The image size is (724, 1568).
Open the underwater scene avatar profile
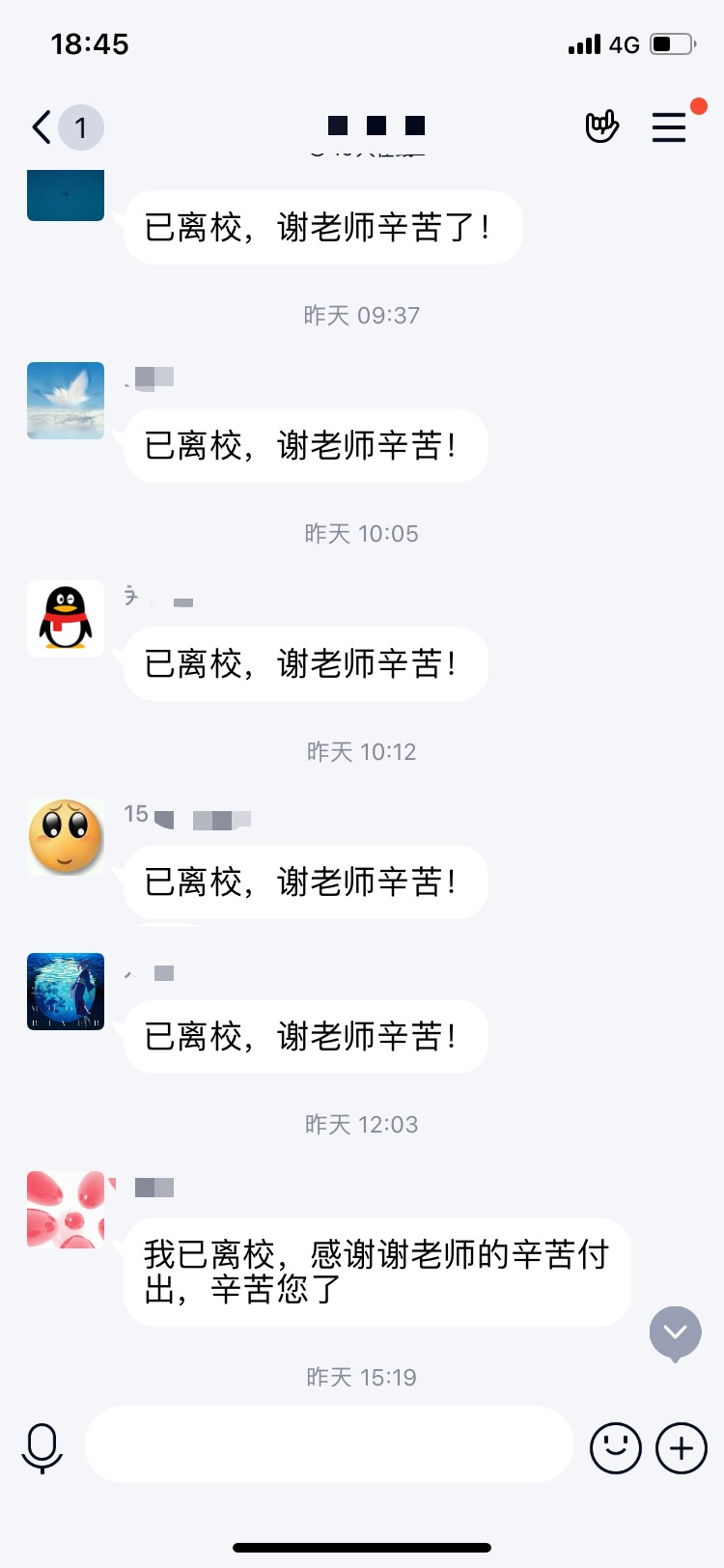pyautogui.click(x=66, y=992)
